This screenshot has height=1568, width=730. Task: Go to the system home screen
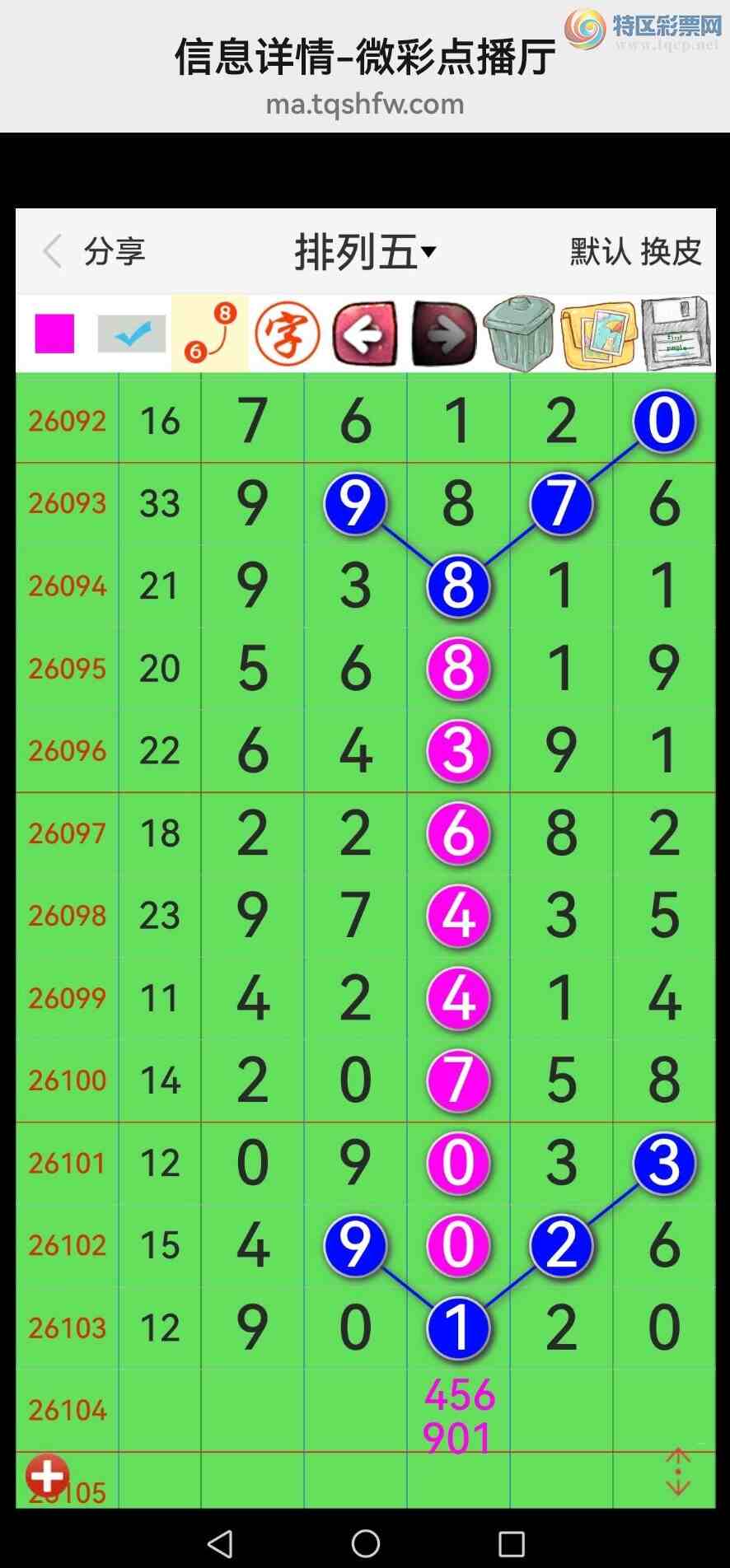pyautogui.click(x=365, y=1543)
